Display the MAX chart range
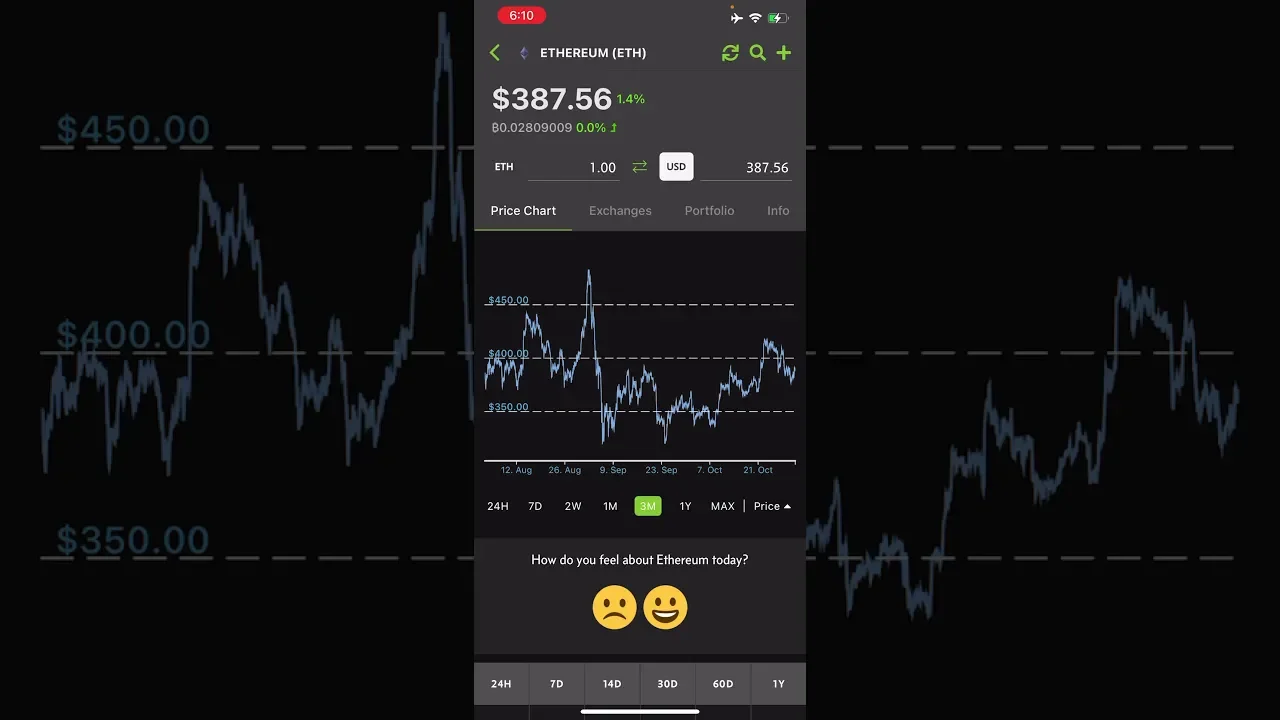The image size is (1280, 720). (x=722, y=506)
